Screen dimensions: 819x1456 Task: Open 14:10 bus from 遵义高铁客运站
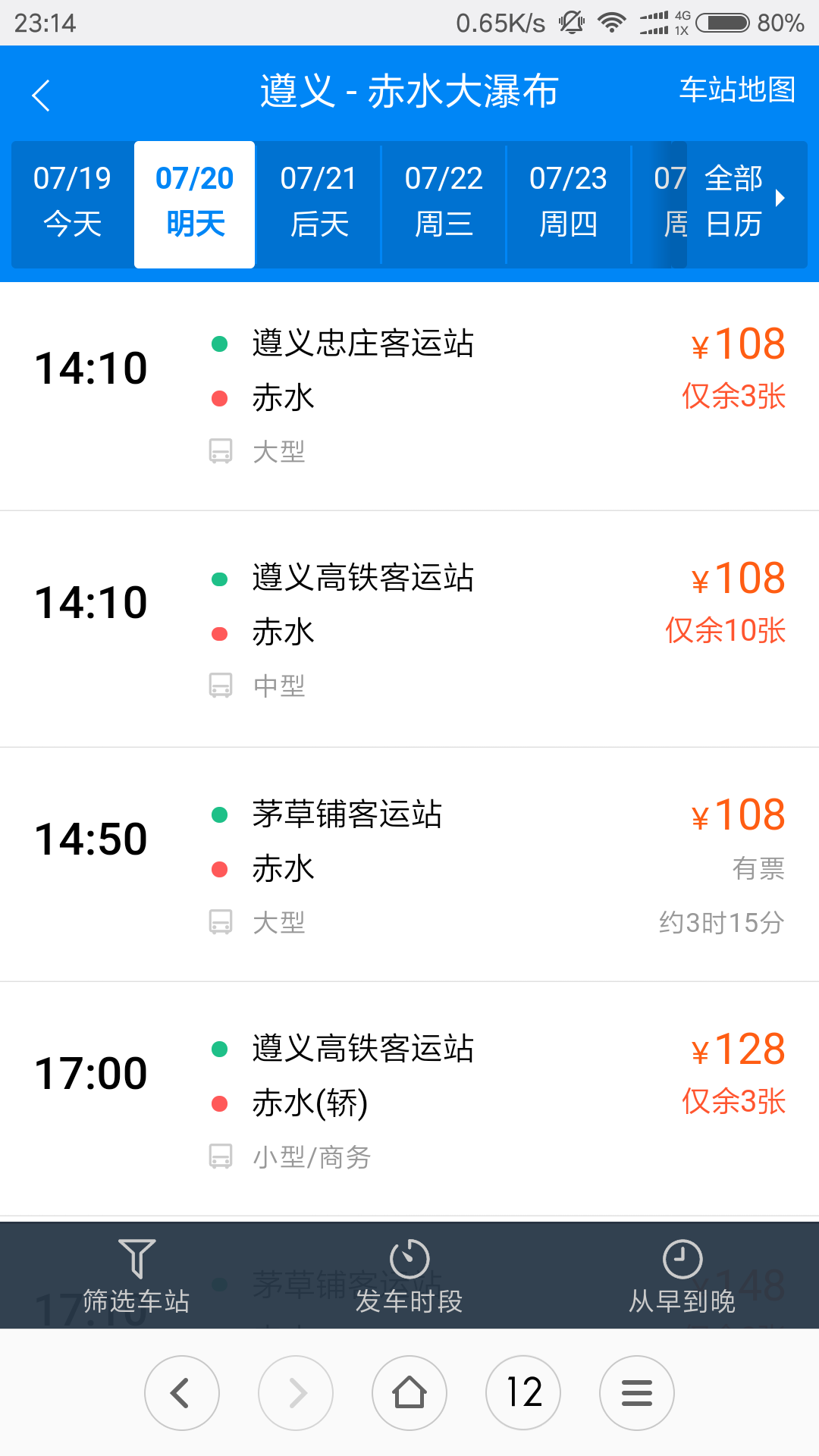pyautogui.click(x=409, y=629)
